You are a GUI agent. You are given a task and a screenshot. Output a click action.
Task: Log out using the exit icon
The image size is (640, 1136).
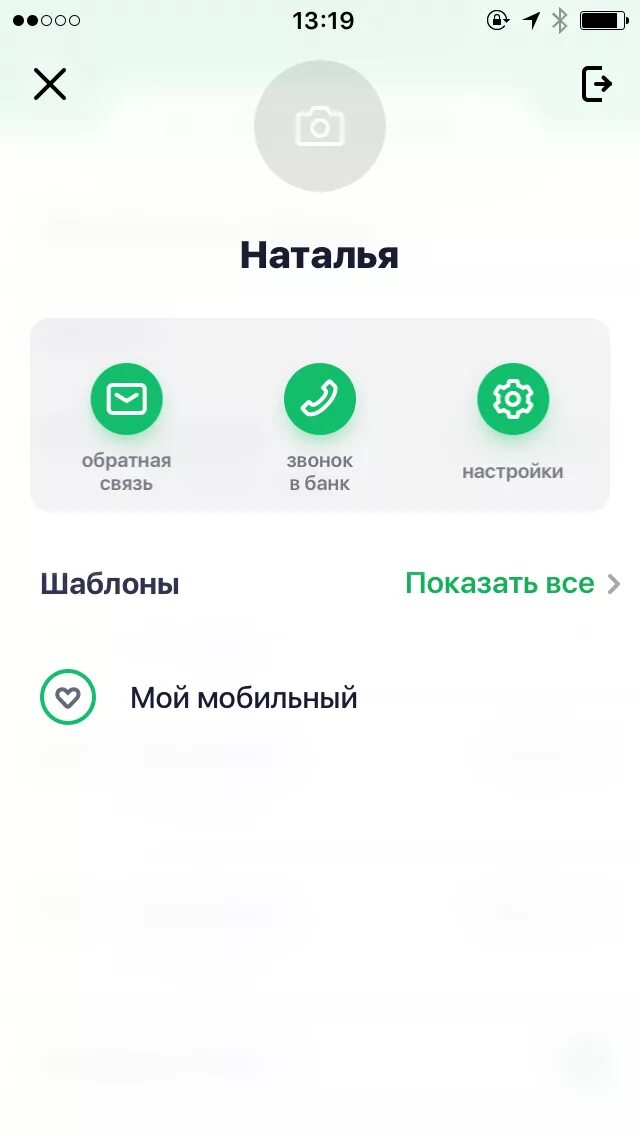click(596, 84)
